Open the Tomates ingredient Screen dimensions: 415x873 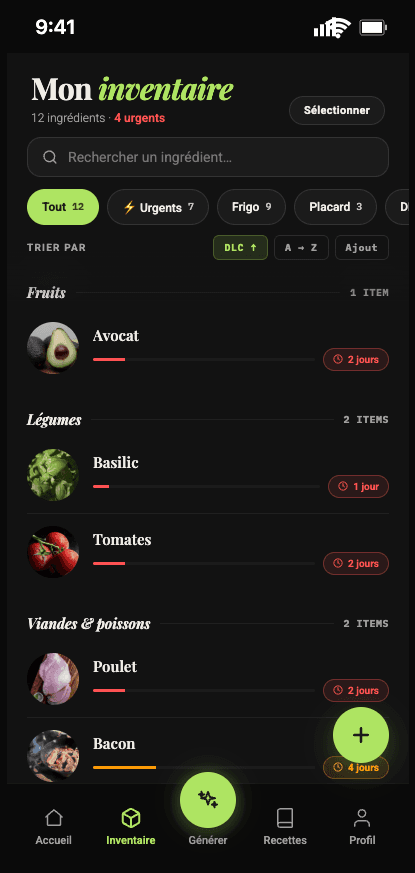(x=208, y=552)
